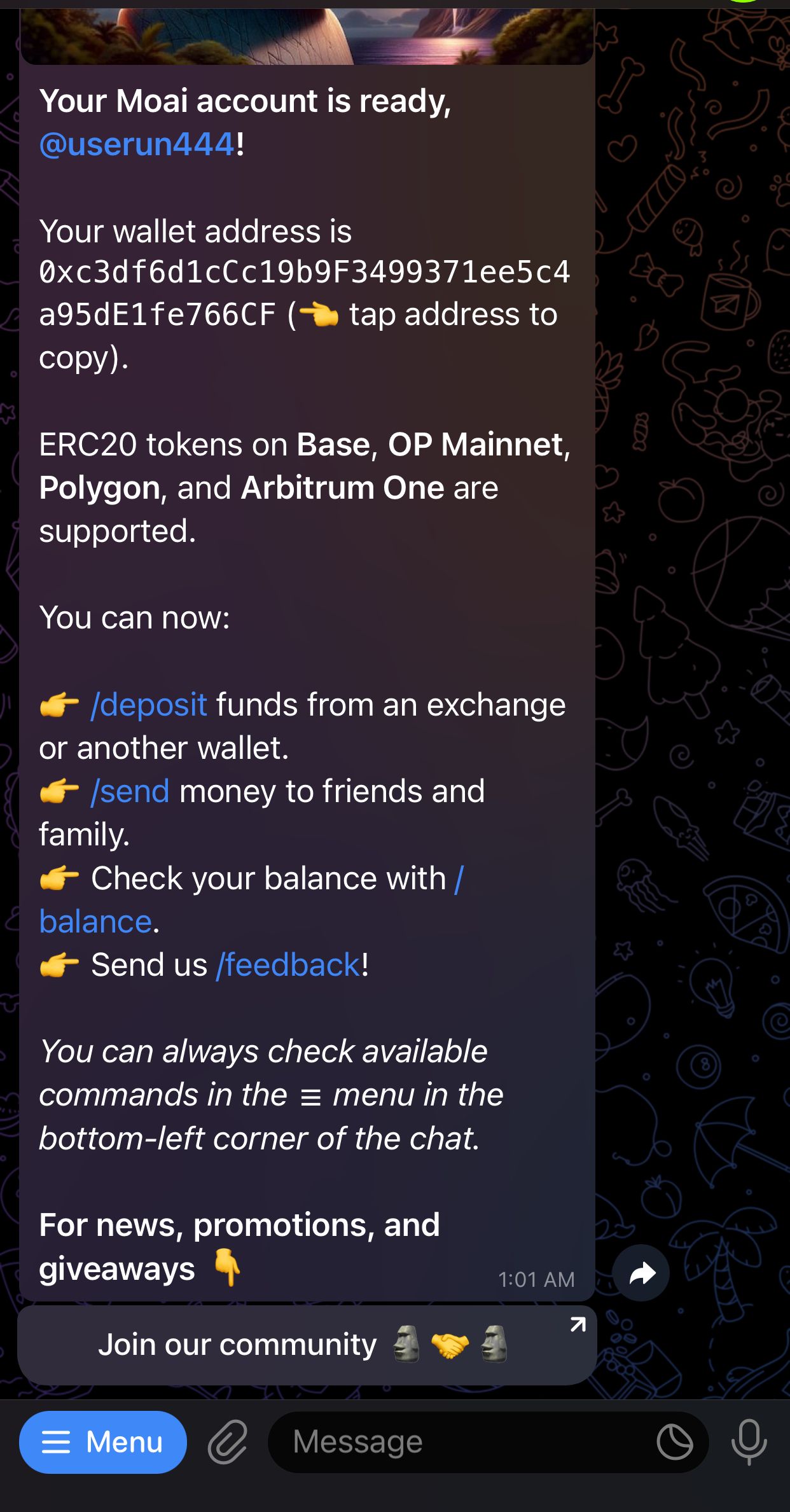
Task: Tap the forward arrow on the message
Action: click(641, 1273)
